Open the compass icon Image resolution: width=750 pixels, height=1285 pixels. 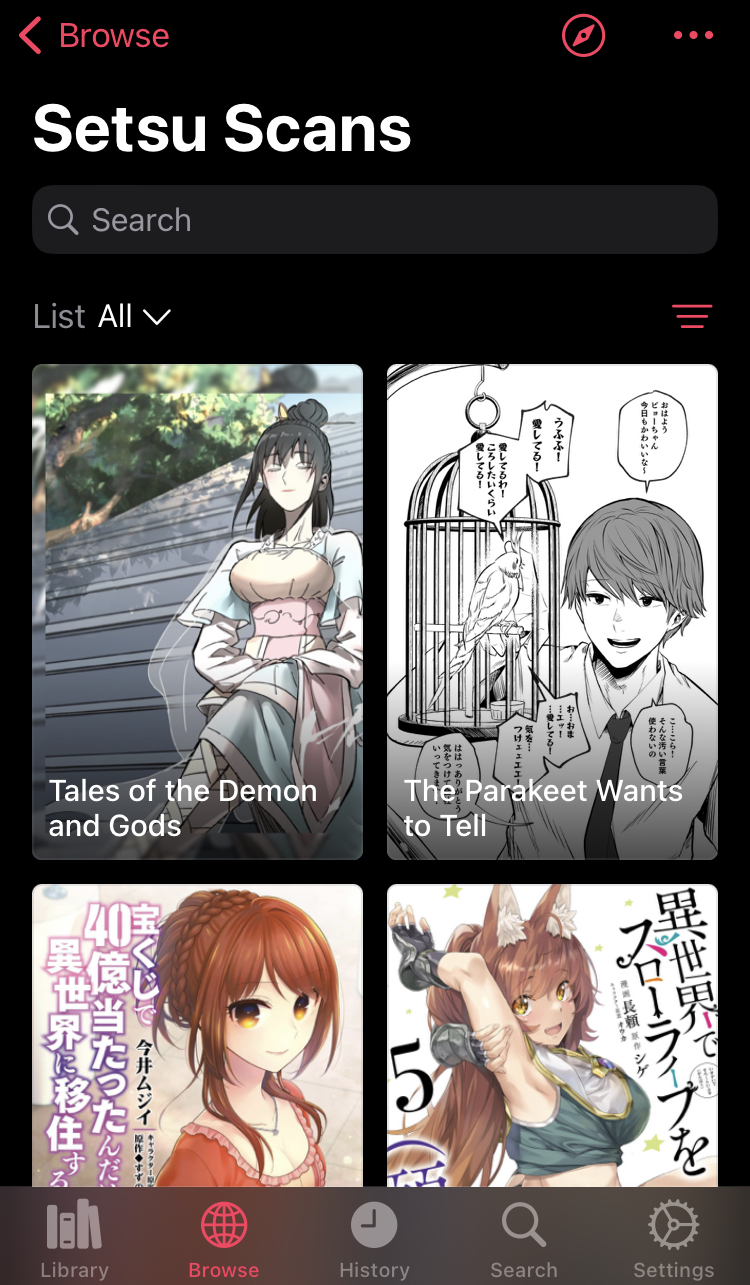pyautogui.click(x=584, y=37)
